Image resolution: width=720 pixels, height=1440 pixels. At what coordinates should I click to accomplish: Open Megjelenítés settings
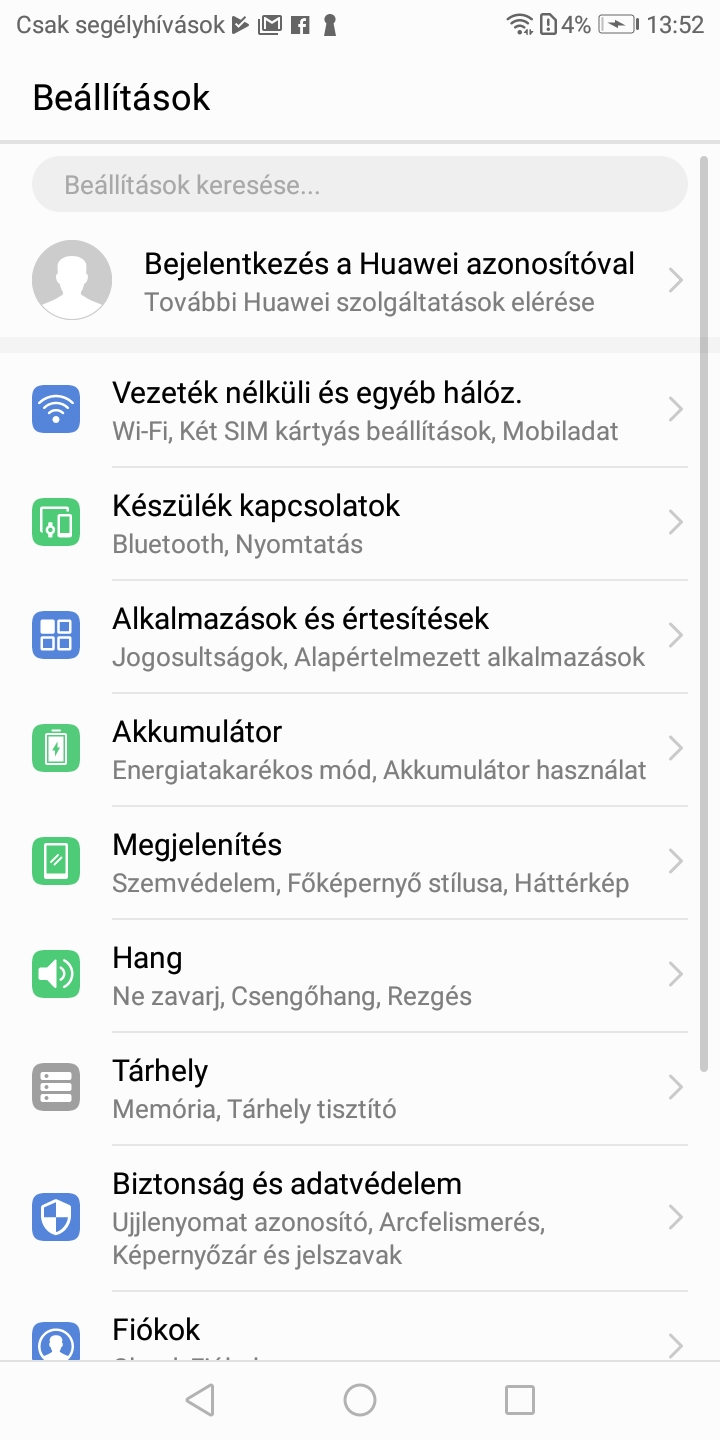(360, 862)
